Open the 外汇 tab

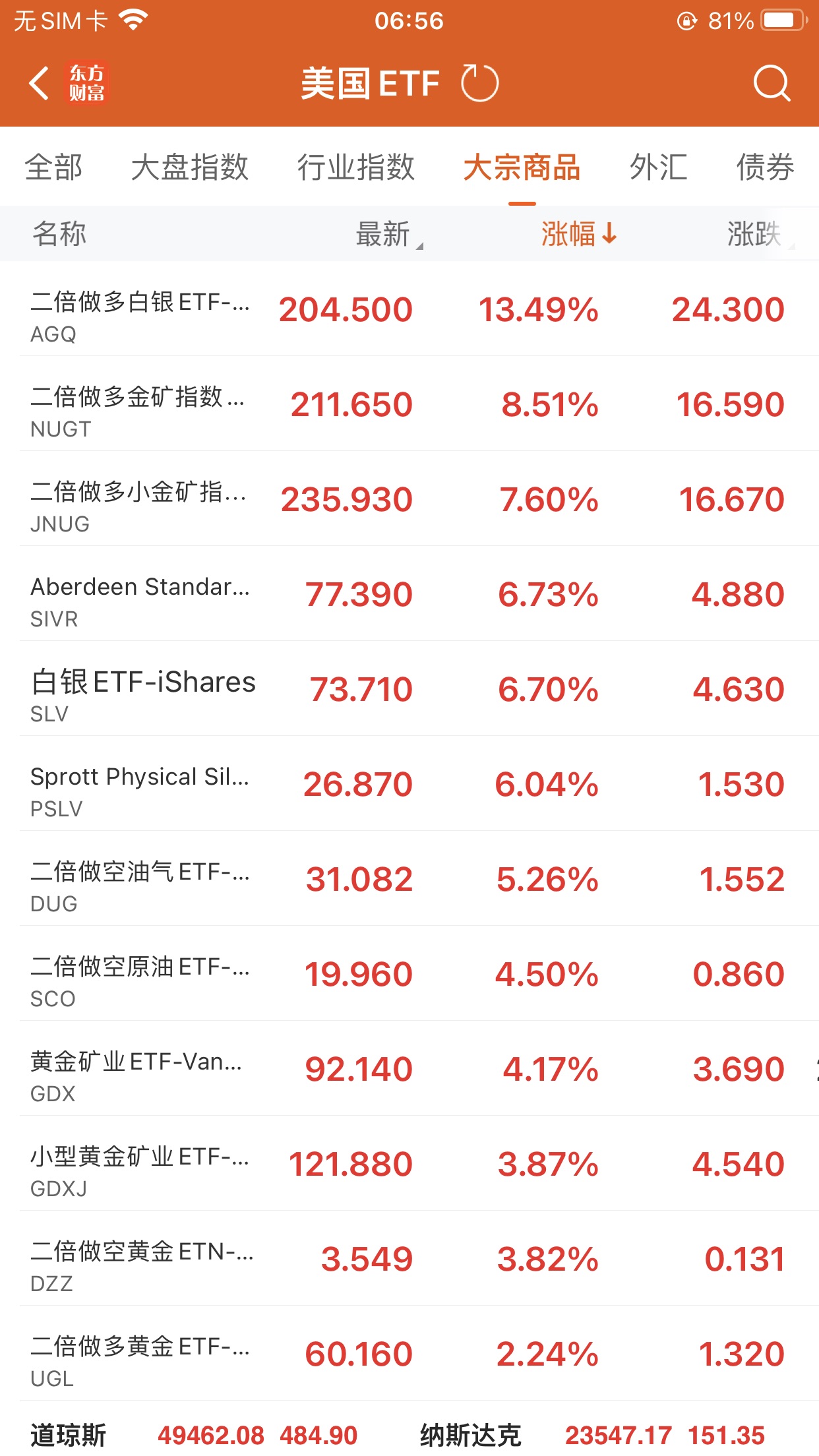(x=658, y=167)
